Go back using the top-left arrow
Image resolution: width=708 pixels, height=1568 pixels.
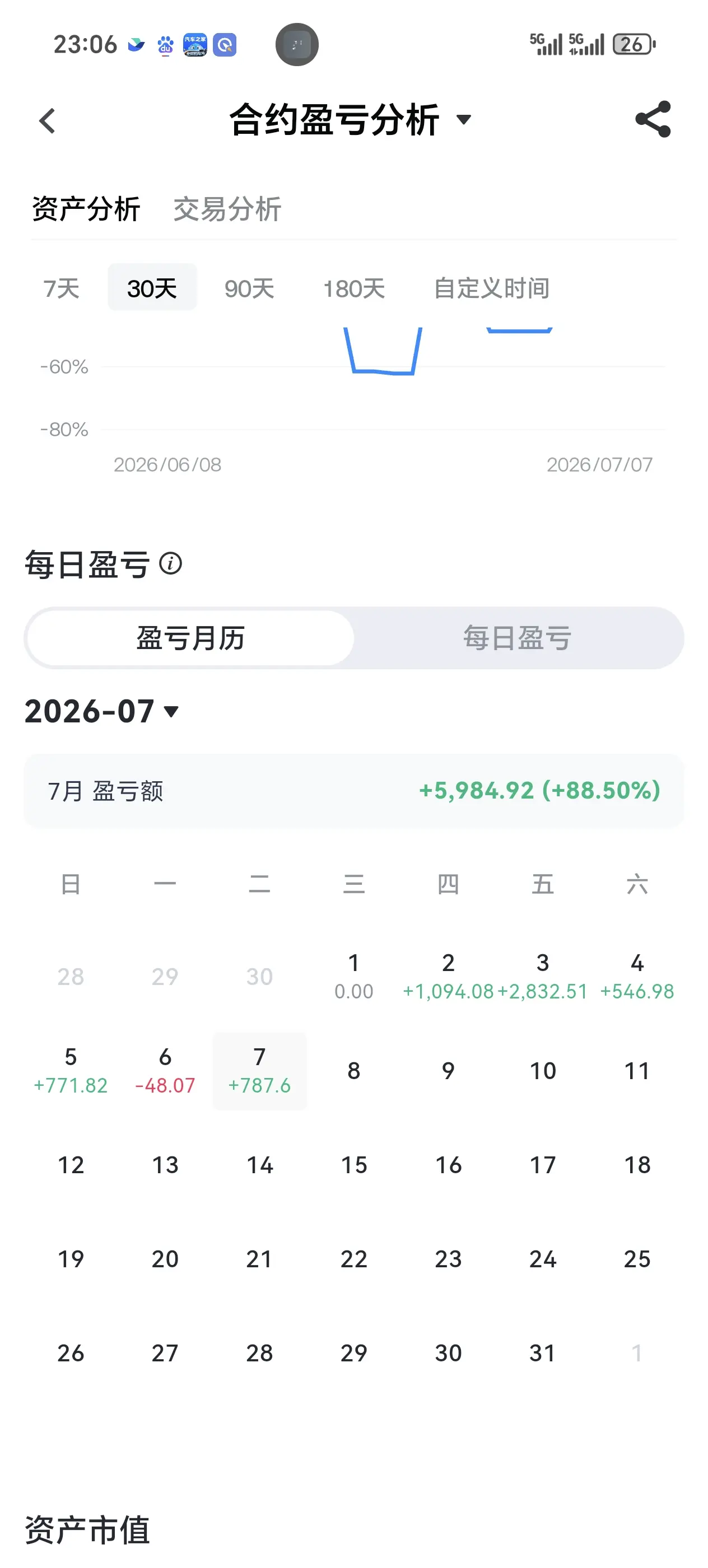point(48,120)
